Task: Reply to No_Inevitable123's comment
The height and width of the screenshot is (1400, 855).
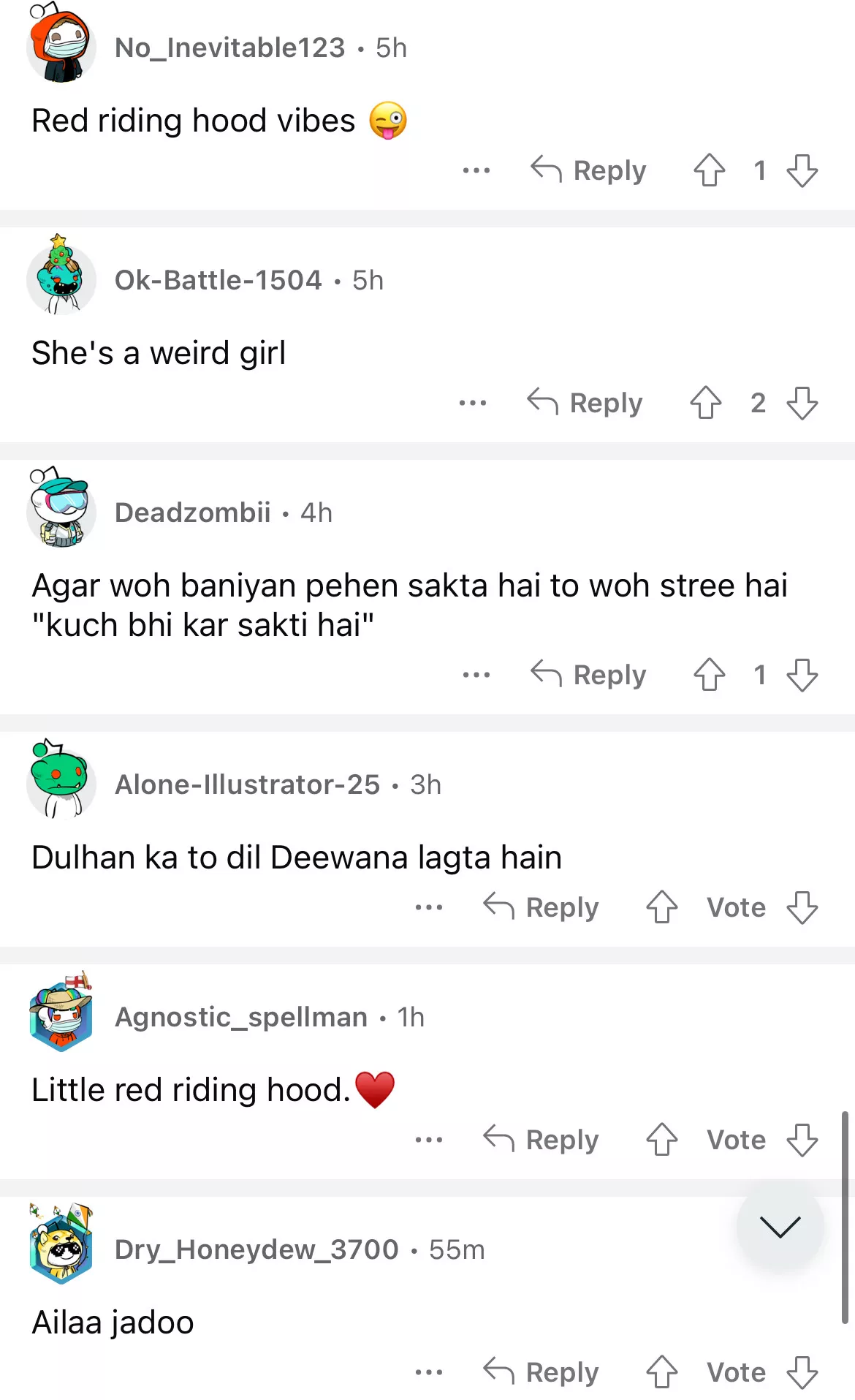Action: 589,170
